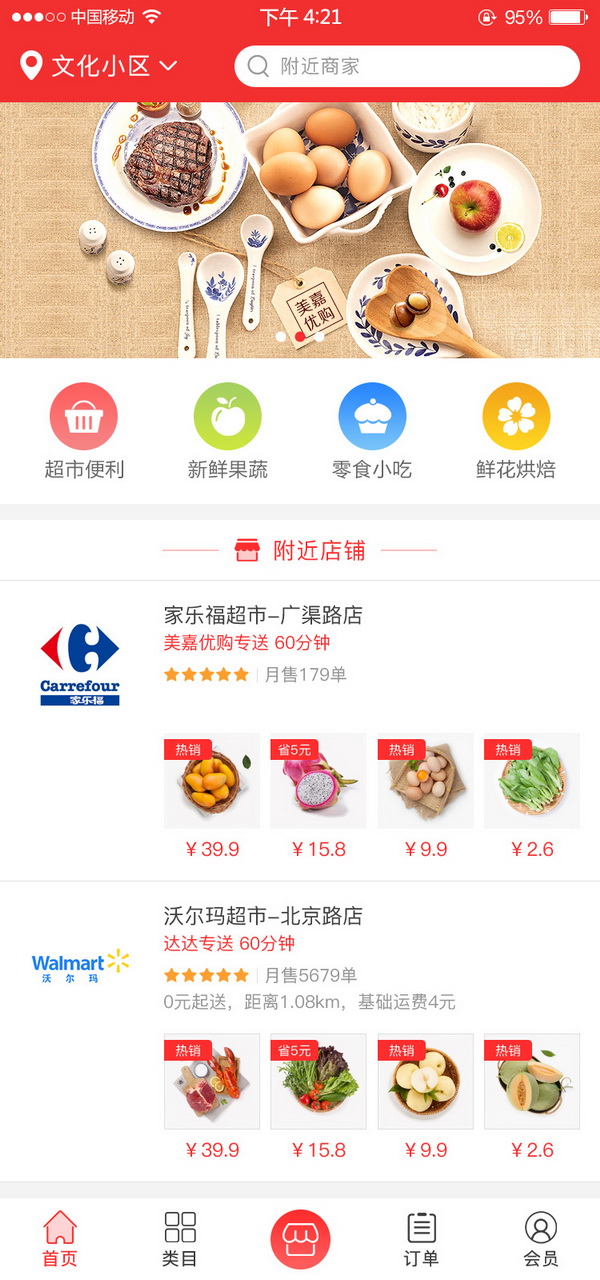Tap the 附近商家 search box
Image resolution: width=600 pixels, height=1280 pixels.
click(407, 67)
